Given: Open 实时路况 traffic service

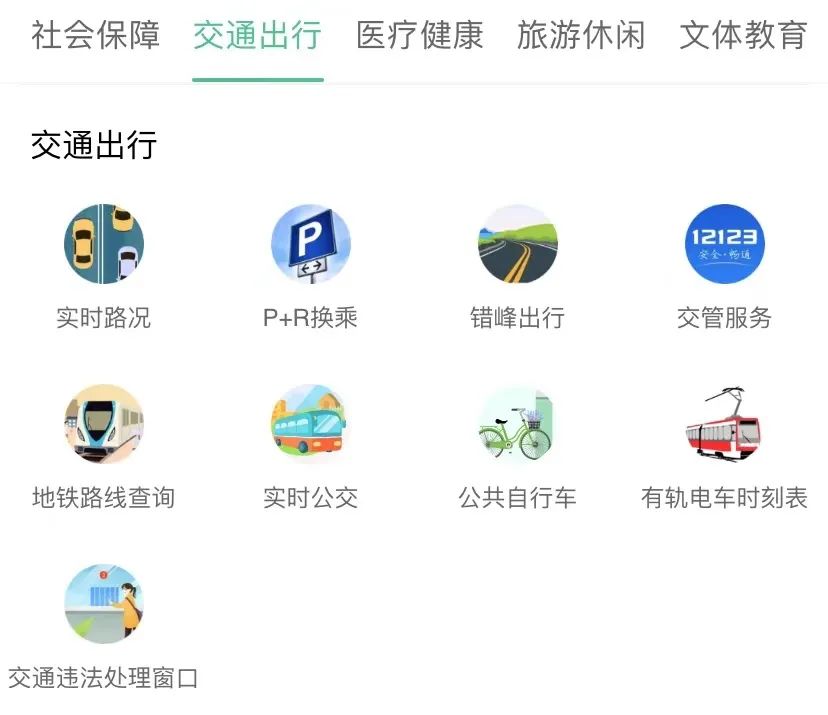Looking at the screenshot, I should pyautogui.click(x=104, y=245).
